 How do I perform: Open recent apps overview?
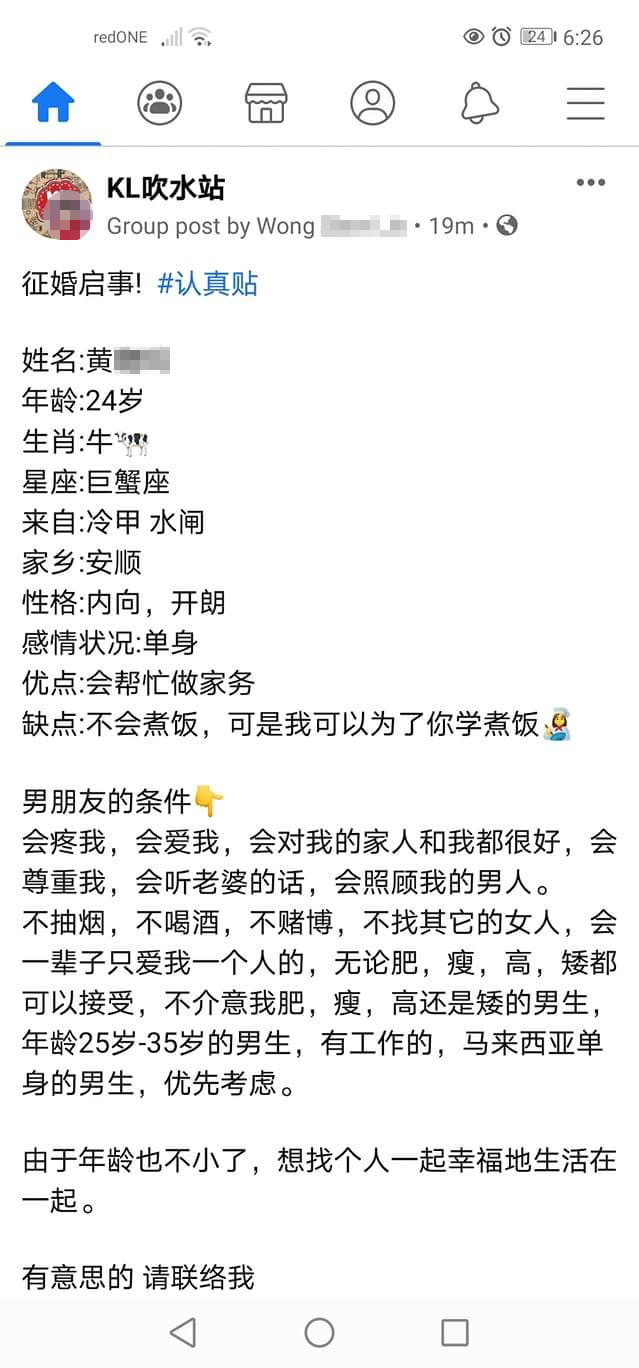coord(455,1332)
